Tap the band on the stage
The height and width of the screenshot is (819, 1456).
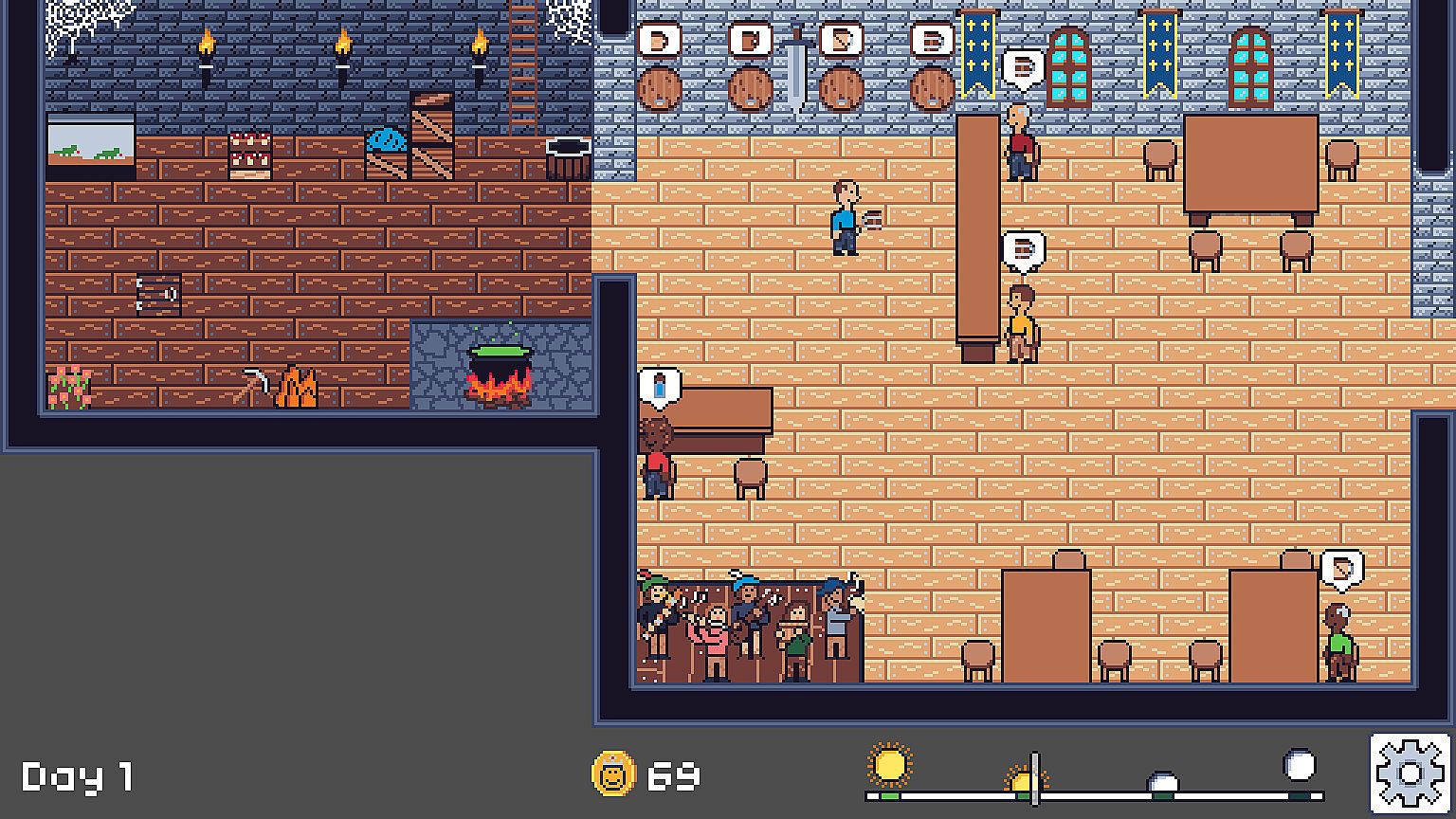pos(749,626)
